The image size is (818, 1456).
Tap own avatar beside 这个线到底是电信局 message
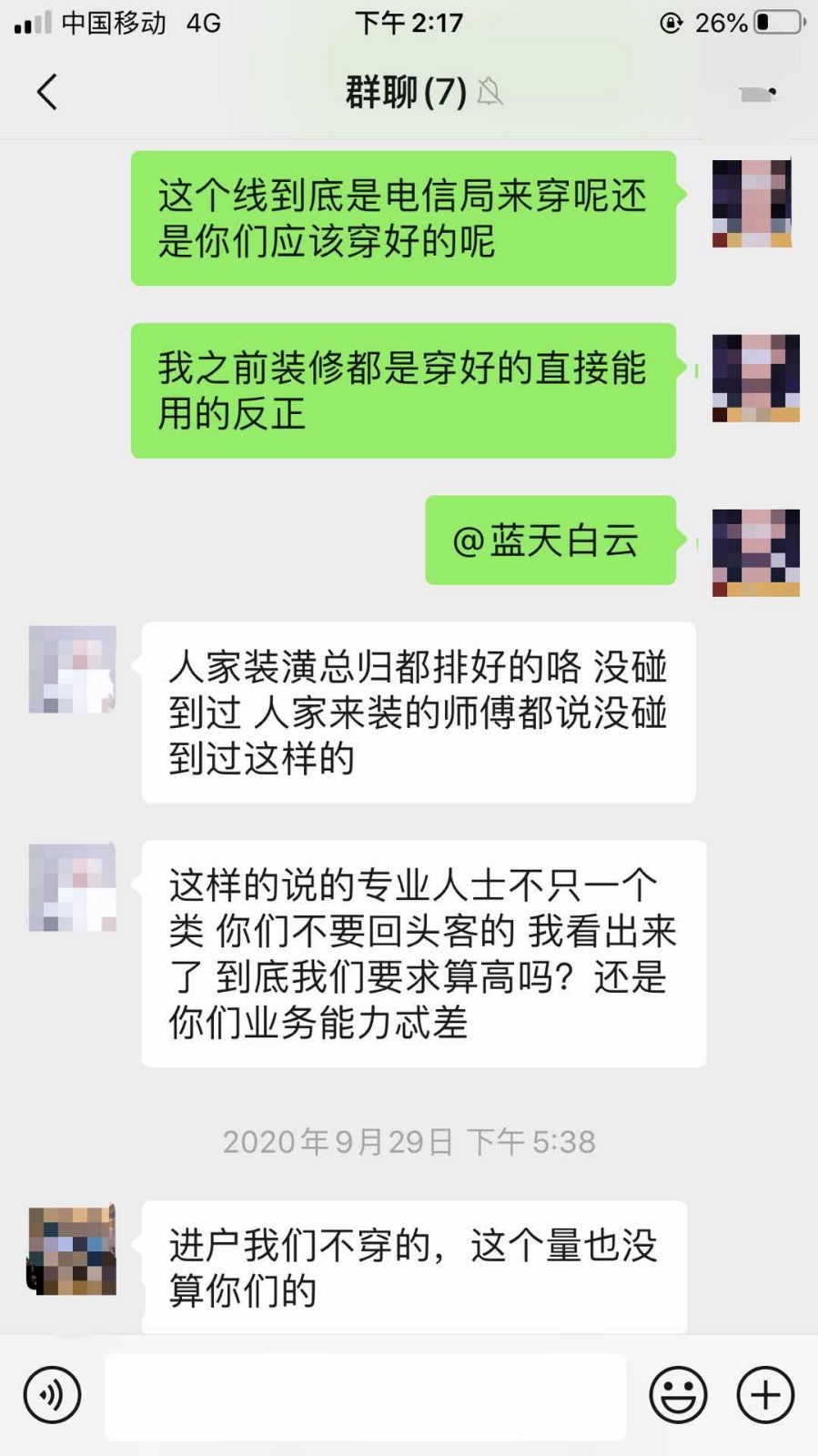tap(752, 204)
